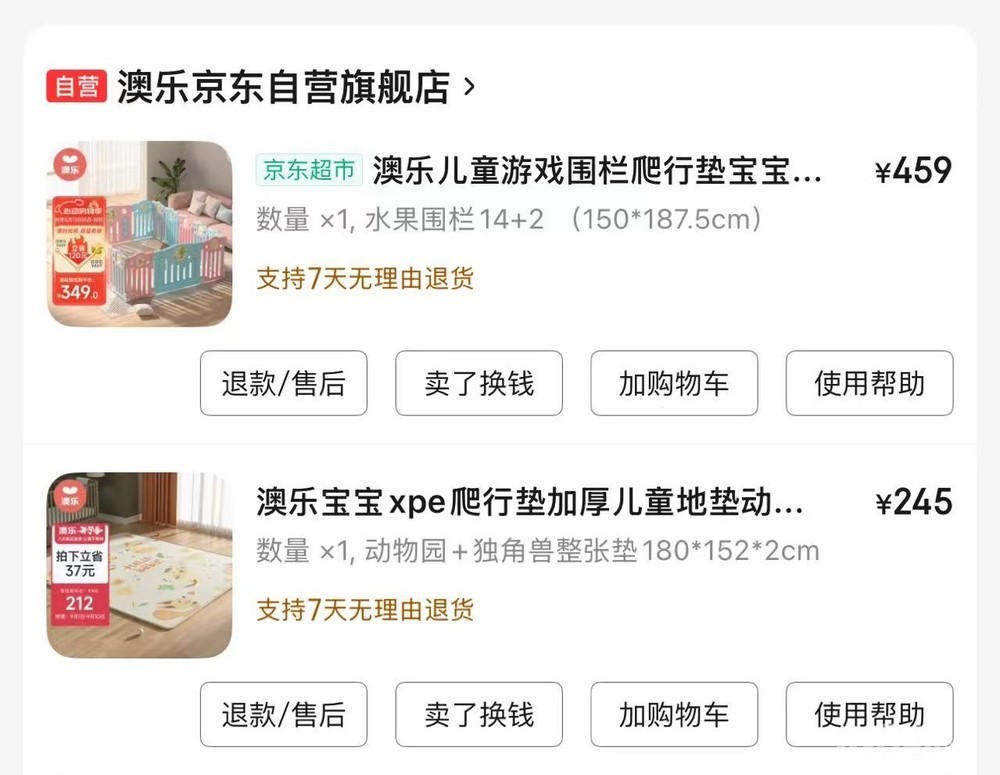
Task: Open the 澳乐儿童游戏围栏爬行垫 product title
Action: (x=597, y=171)
